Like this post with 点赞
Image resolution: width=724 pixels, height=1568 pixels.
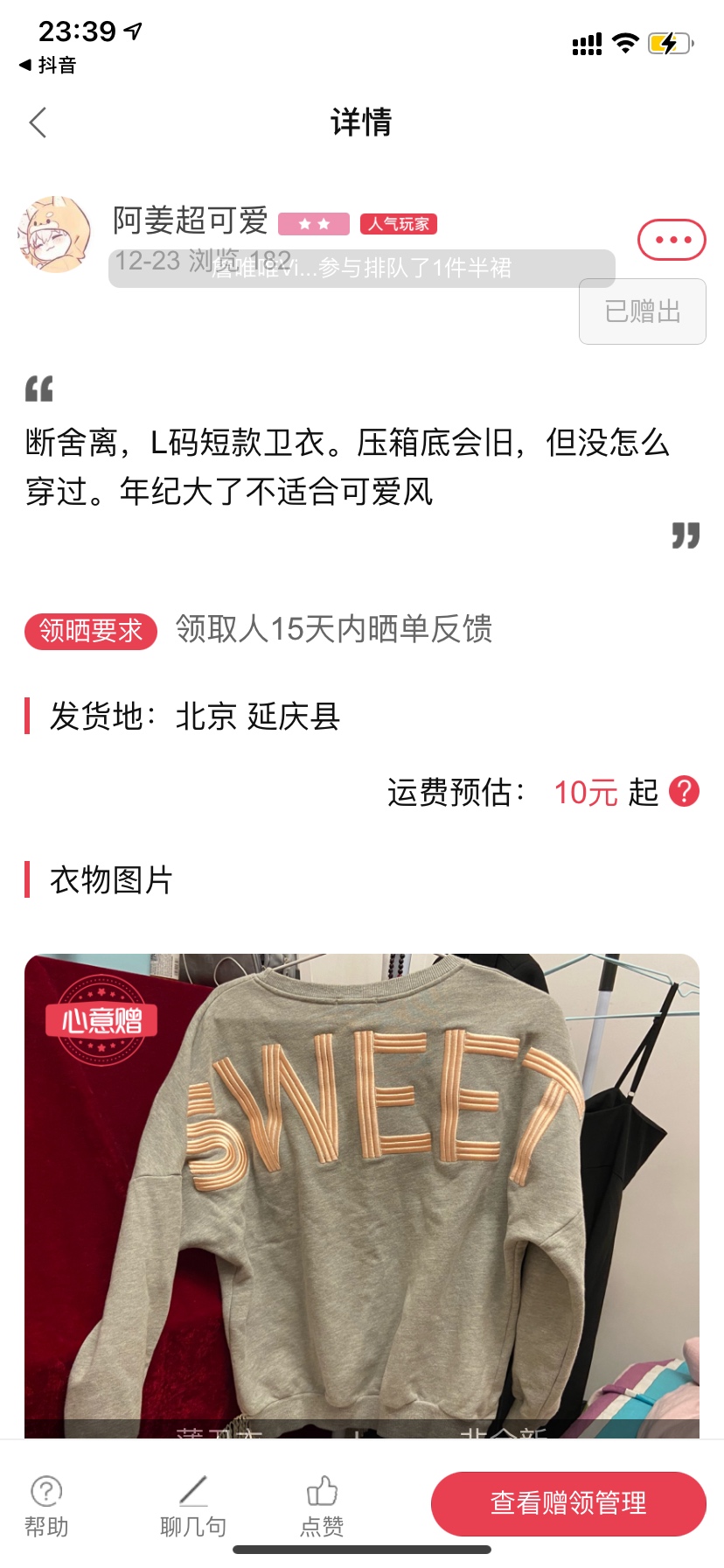[322, 1507]
